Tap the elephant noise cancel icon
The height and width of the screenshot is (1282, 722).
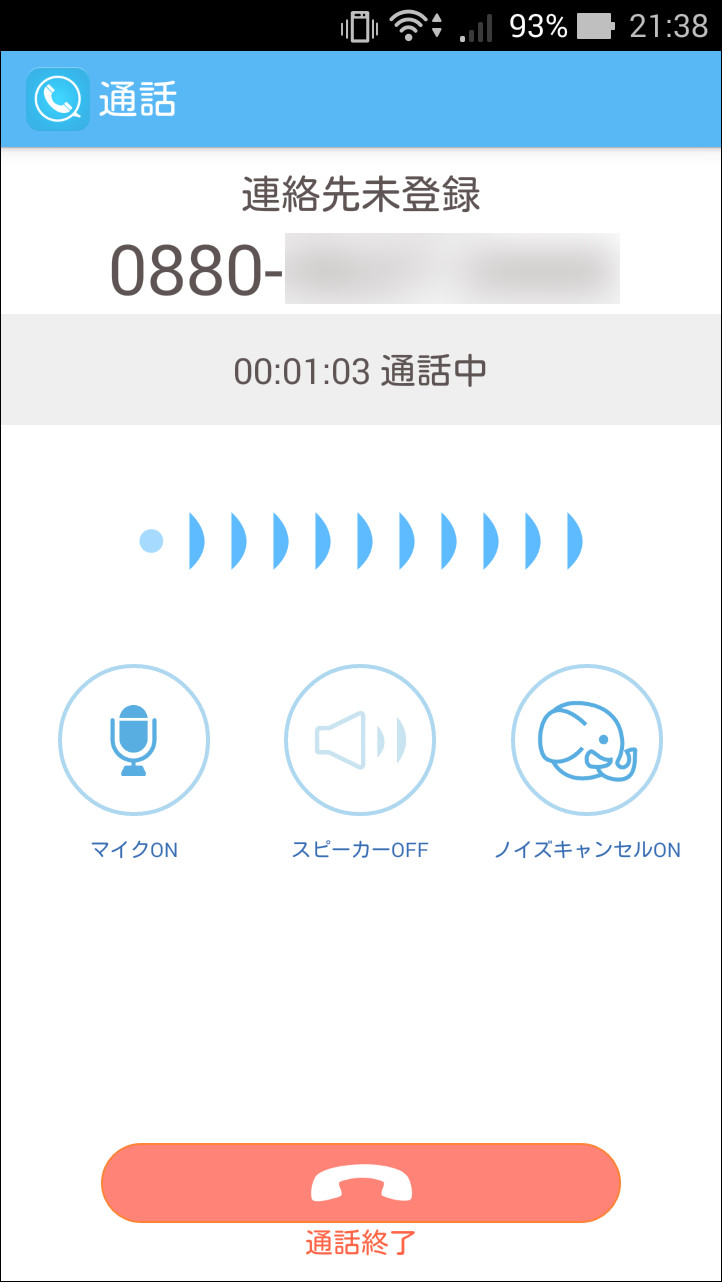[587, 739]
